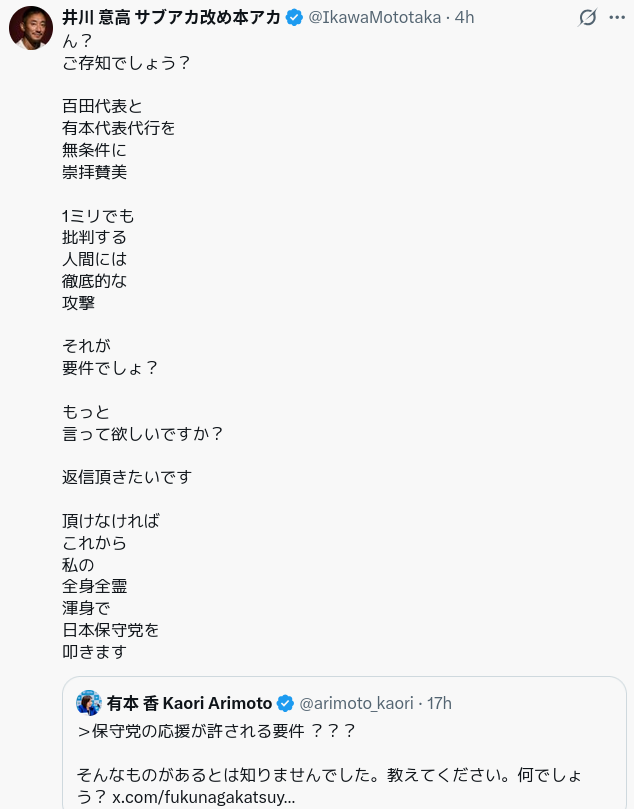
Task: Open 井川 意高's profile avatar
Action: point(31,28)
